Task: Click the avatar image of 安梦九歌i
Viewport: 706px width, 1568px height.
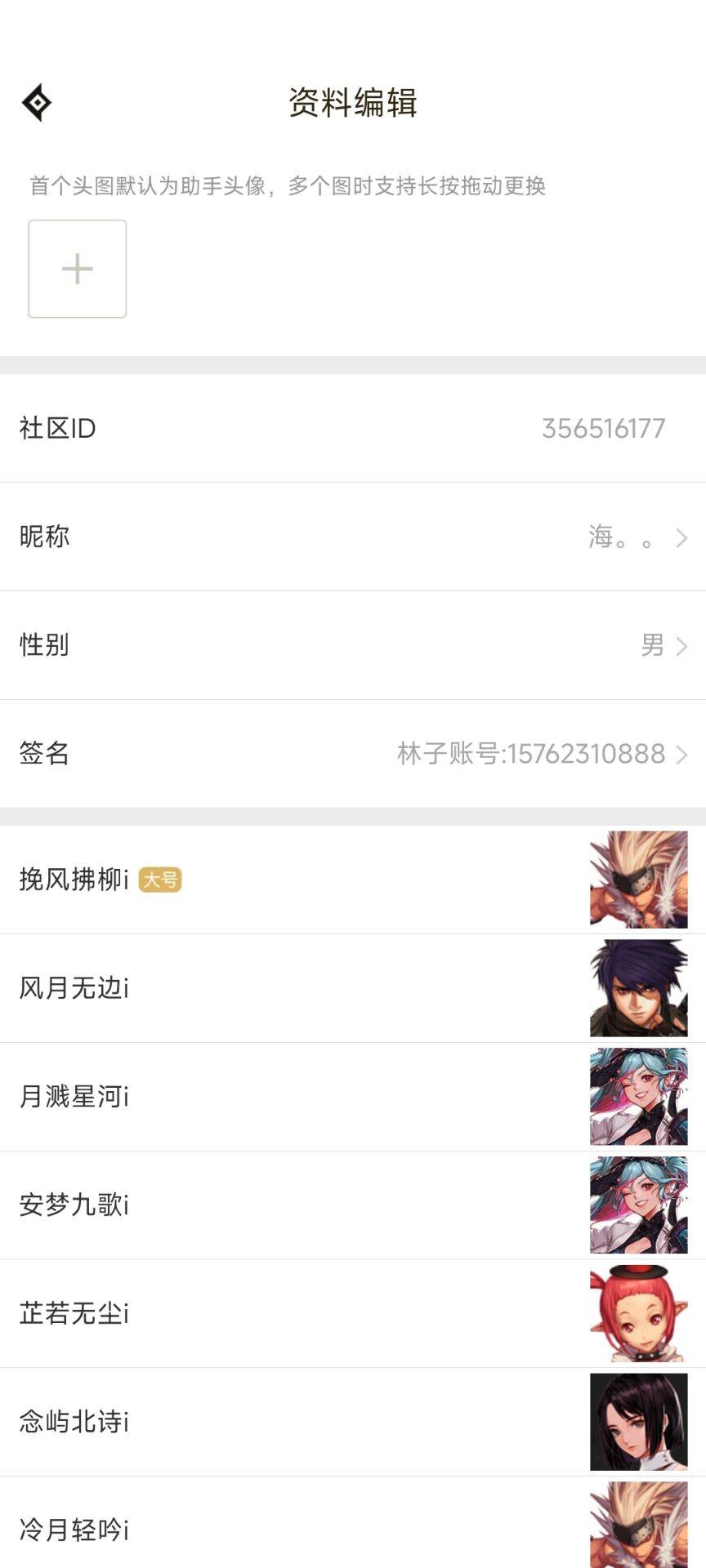Action: 638,1205
